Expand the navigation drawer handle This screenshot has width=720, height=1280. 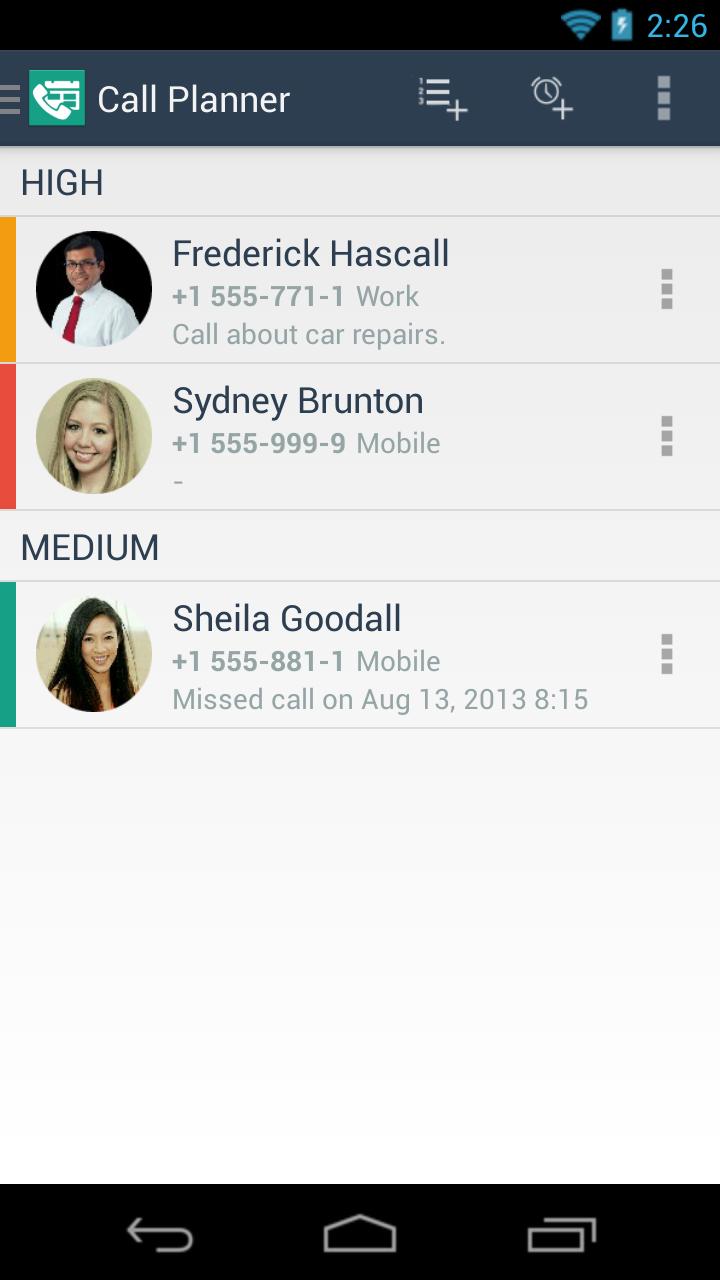8,97
